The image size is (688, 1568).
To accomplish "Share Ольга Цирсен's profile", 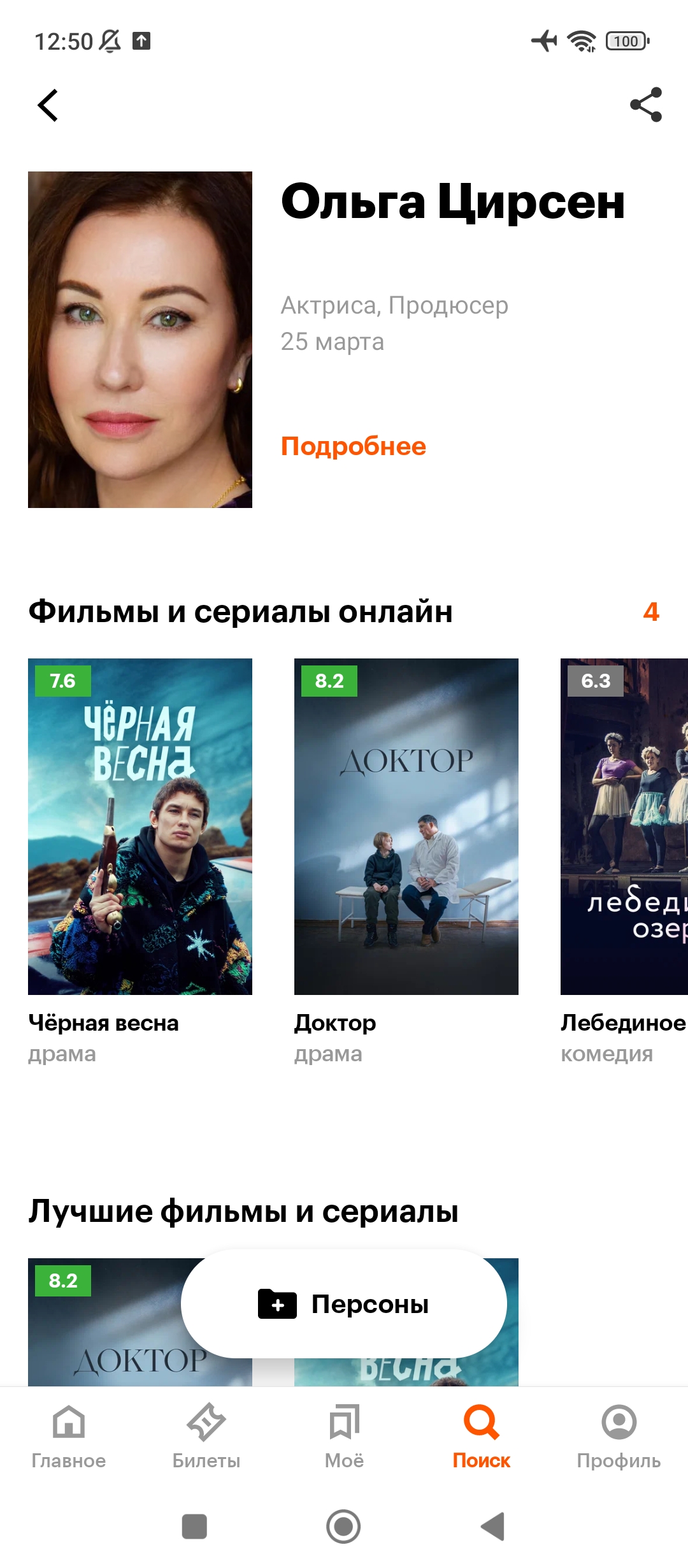I will click(x=646, y=105).
